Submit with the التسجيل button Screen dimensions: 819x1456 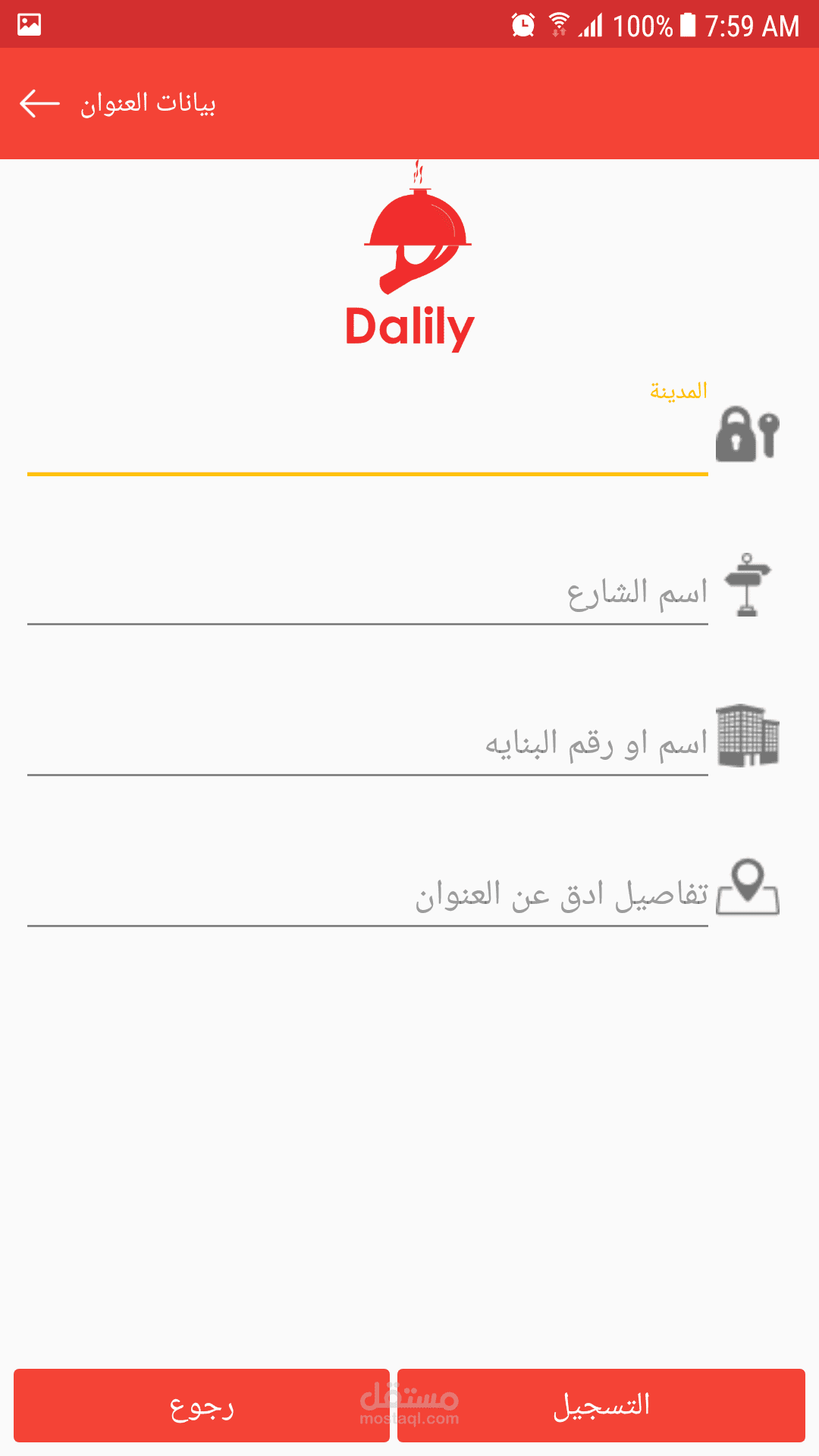click(x=601, y=1405)
